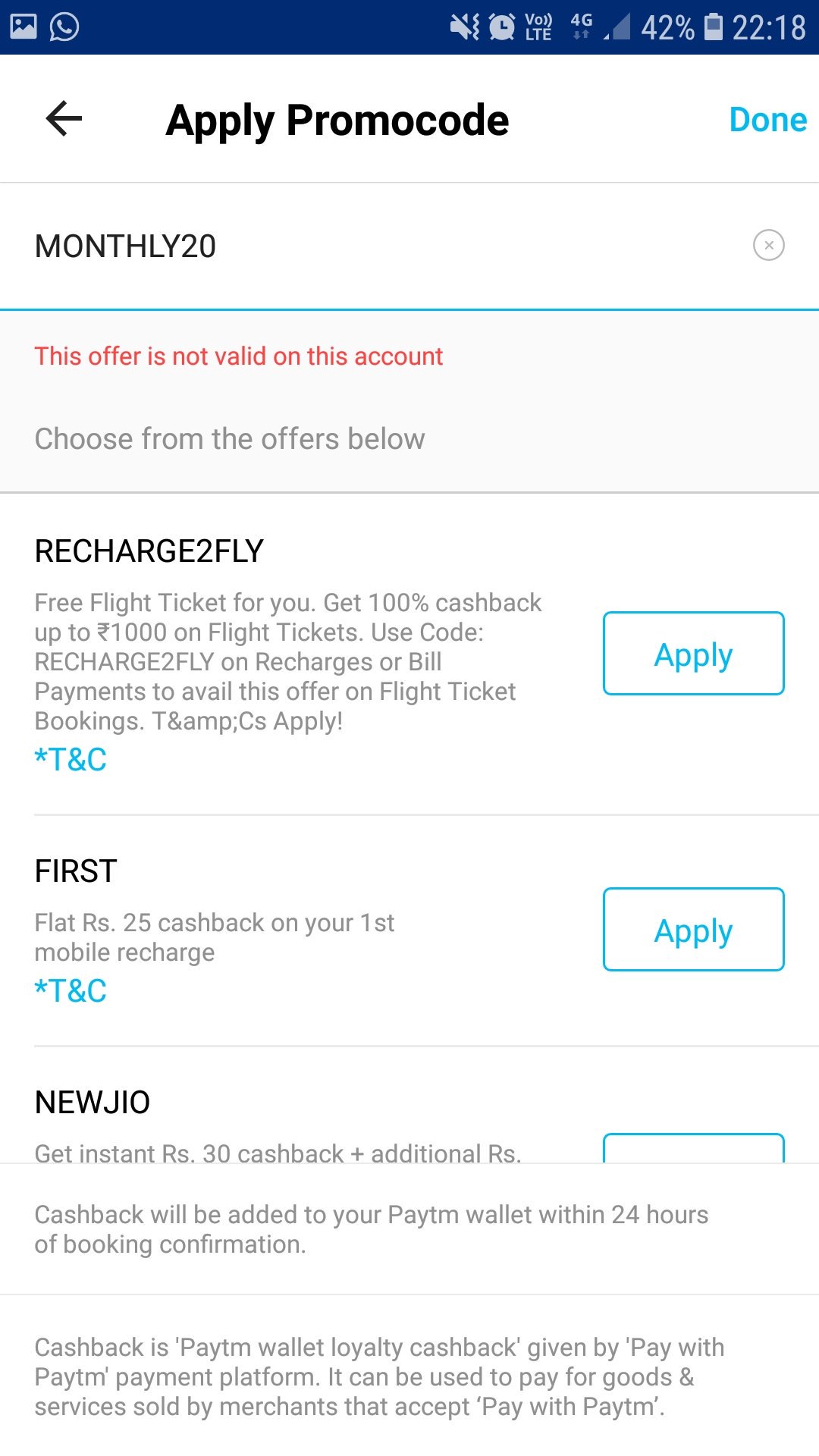Go back using the arrow icon
The width and height of the screenshot is (819, 1456).
[x=64, y=119]
